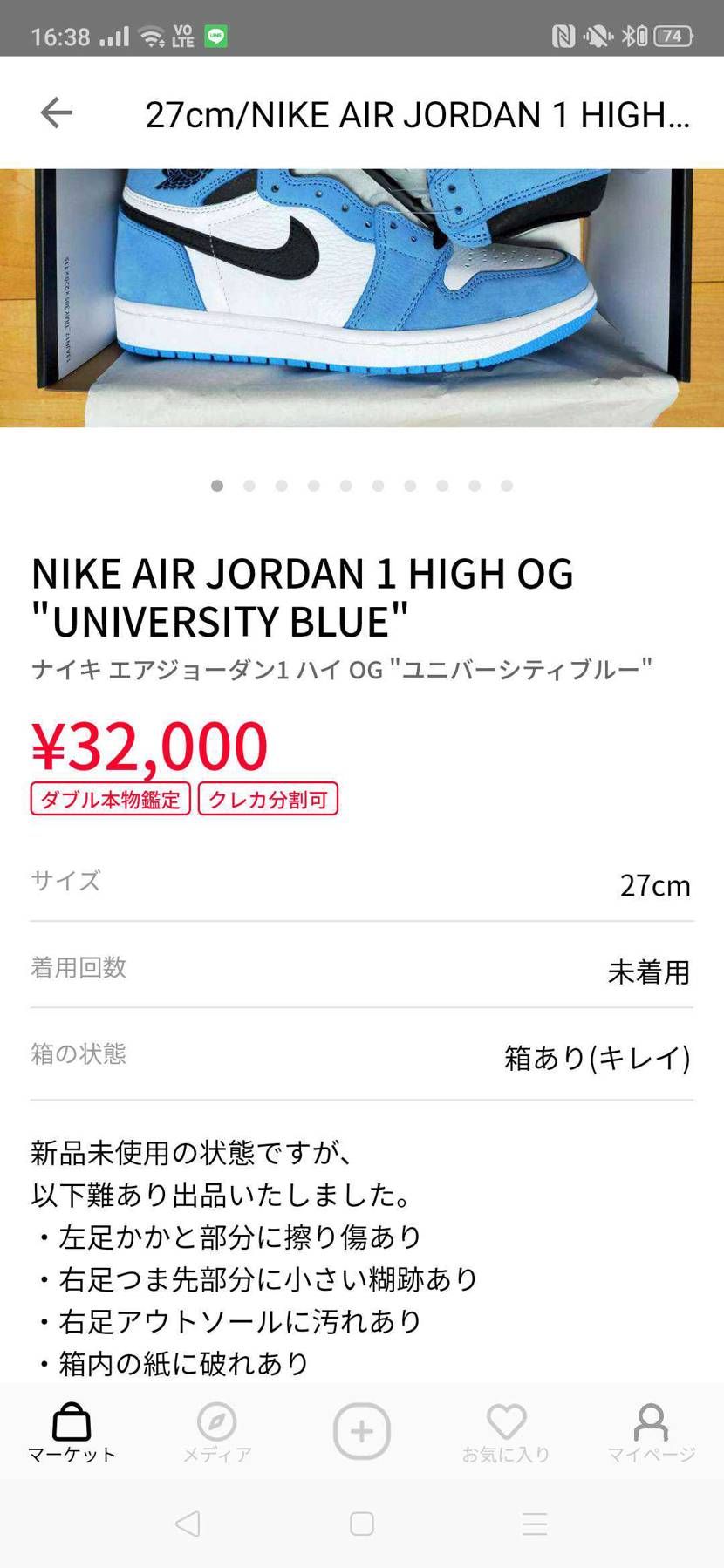The image size is (724, 1568).
Task: Open the マーケット tab icon
Action: click(72, 1423)
